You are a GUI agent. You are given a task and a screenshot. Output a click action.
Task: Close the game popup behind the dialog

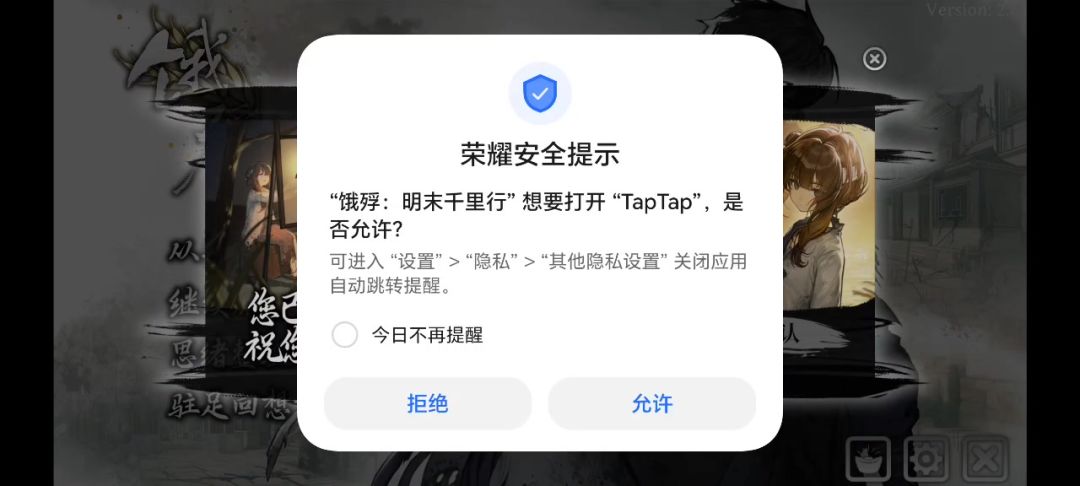pyautogui.click(x=874, y=59)
